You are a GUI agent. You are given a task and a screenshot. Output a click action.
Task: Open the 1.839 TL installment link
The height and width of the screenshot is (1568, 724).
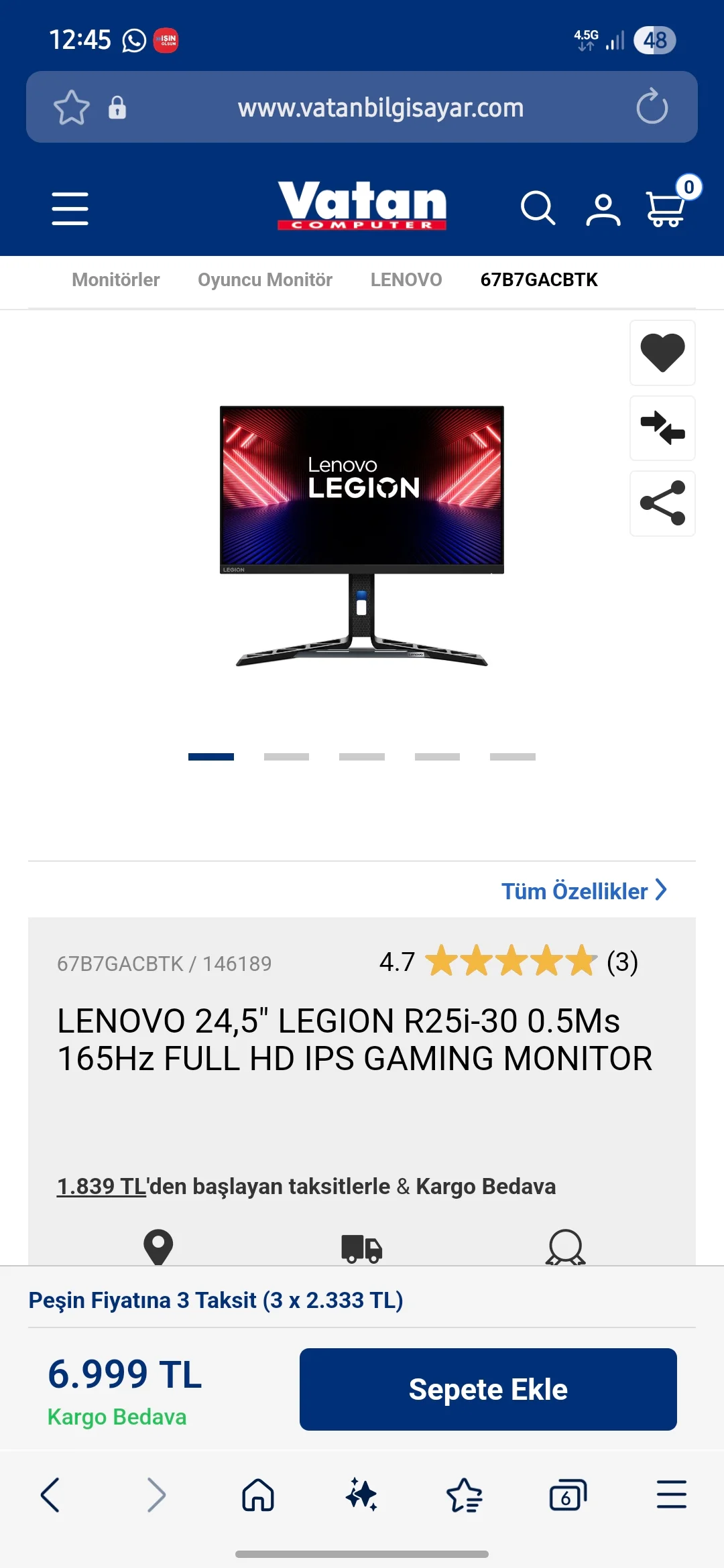click(x=101, y=1187)
